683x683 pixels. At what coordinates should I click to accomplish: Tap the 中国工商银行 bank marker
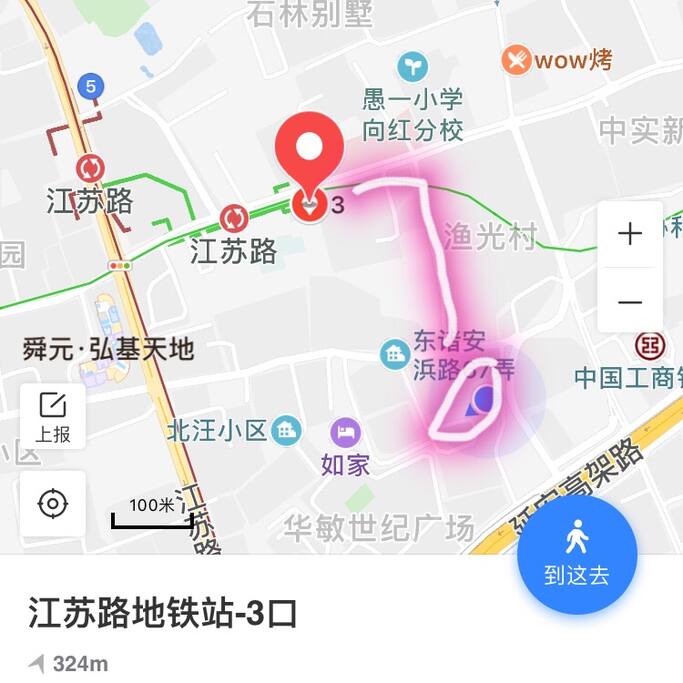pyautogui.click(x=652, y=347)
